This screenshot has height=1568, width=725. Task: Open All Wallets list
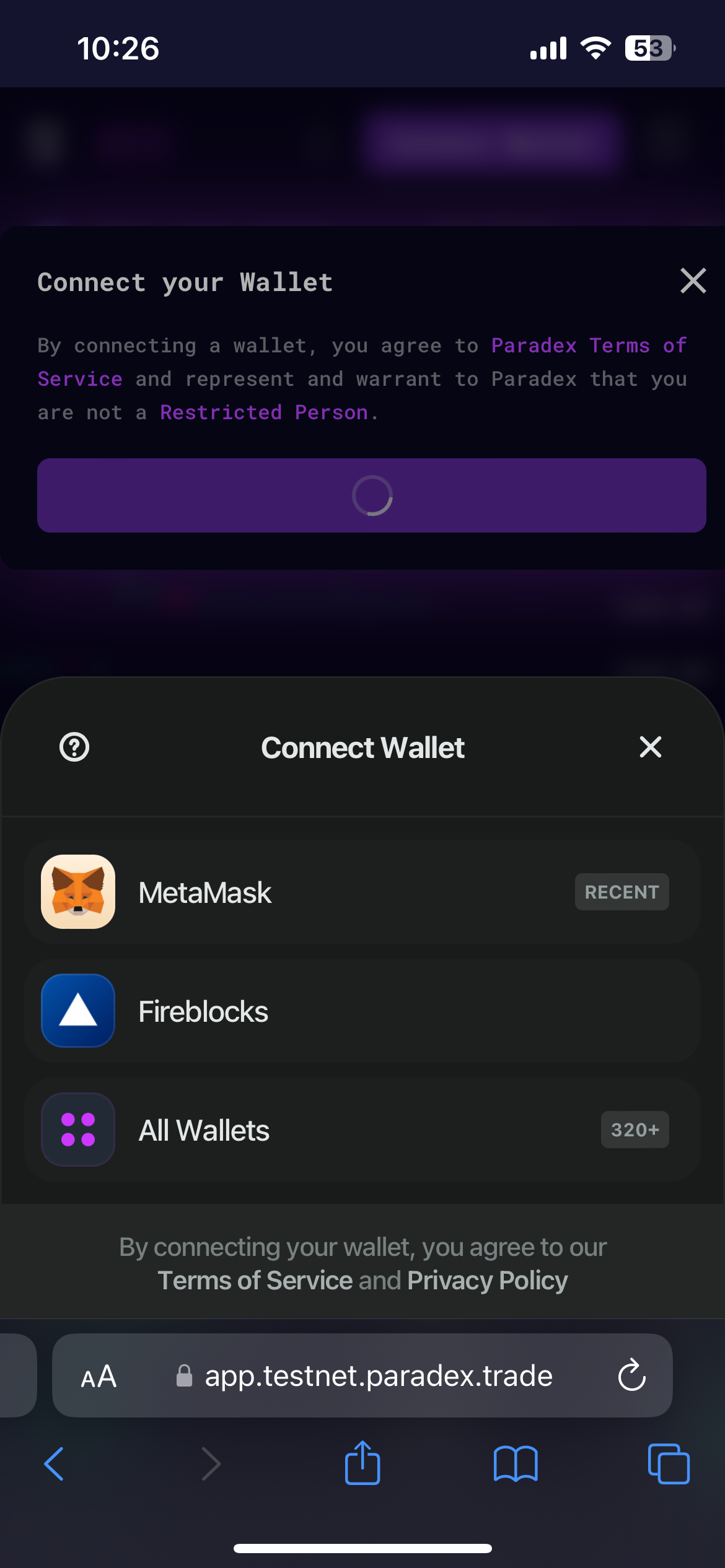pyautogui.click(x=362, y=1130)
